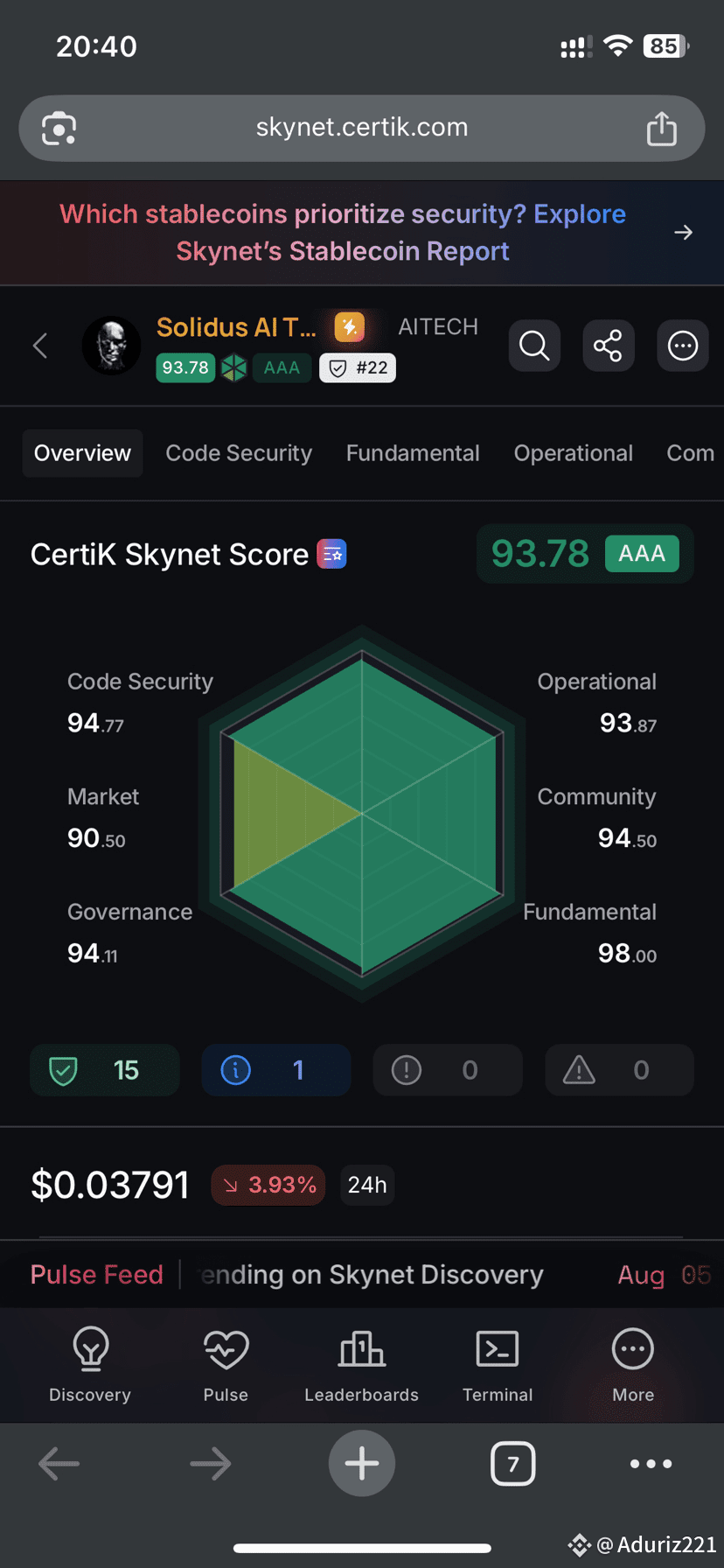Tap the 24h price period chip

[367, 1185]
